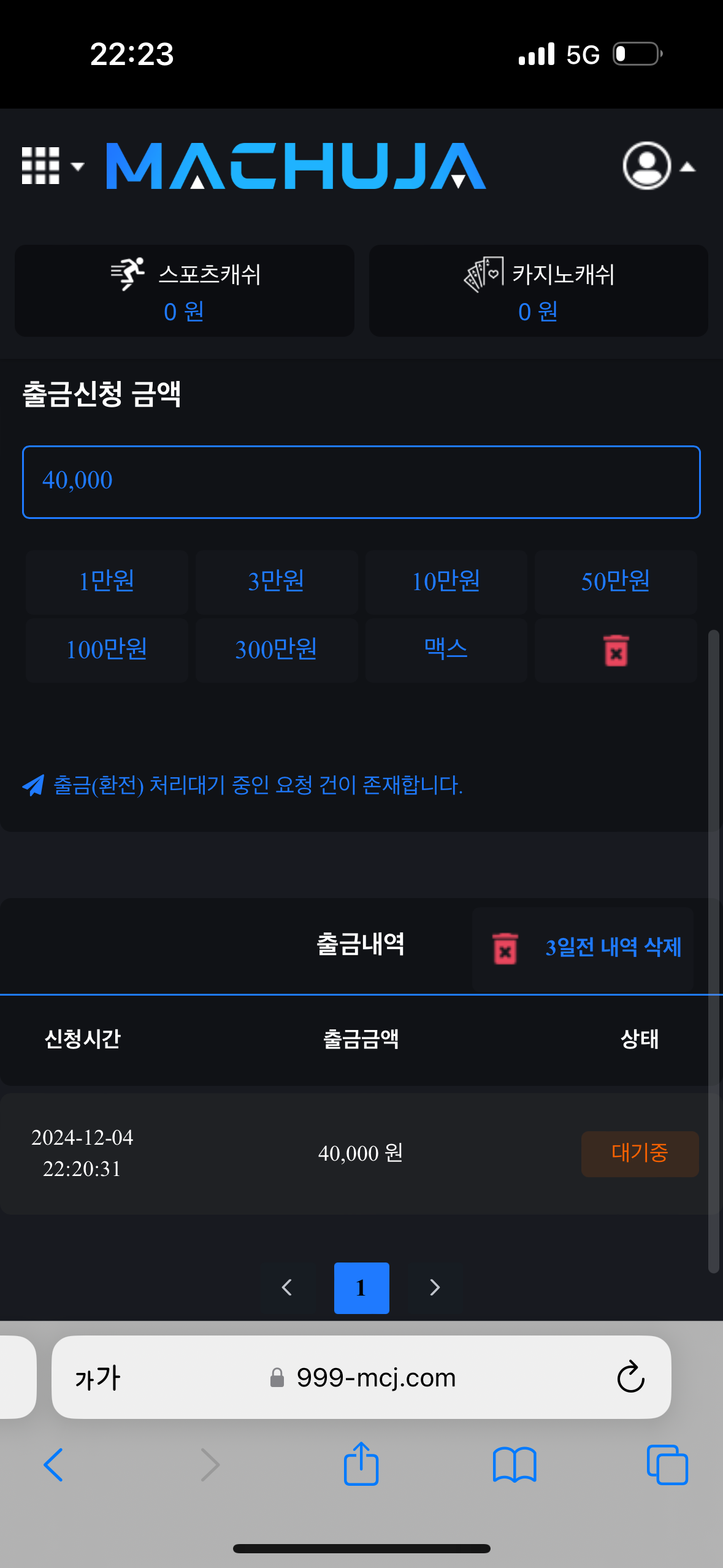
Task: Open the 스포츠캐쉬 balance card
Action: (x=185, y=291)
